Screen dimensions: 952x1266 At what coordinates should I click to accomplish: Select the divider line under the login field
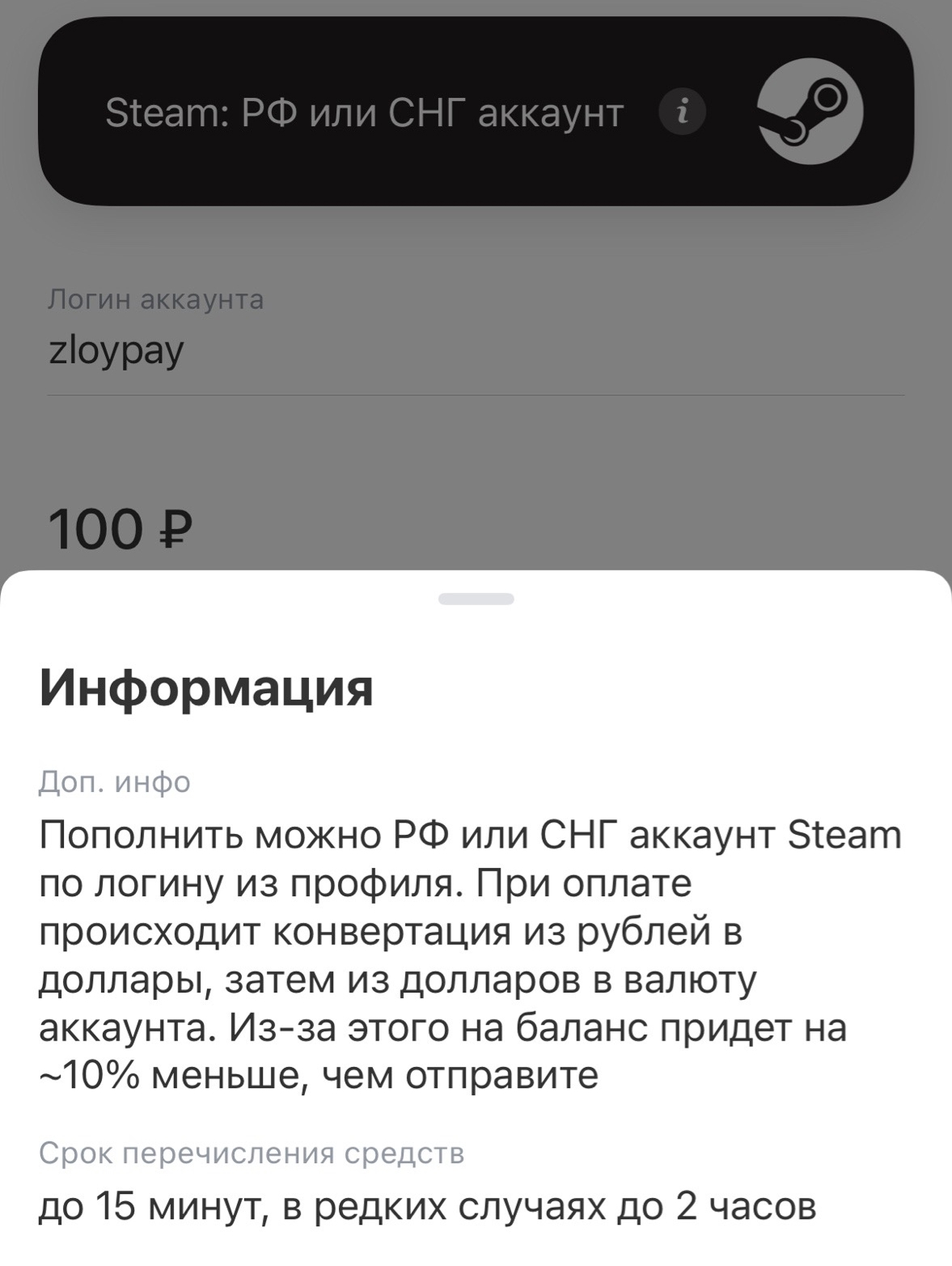(476, 394)
